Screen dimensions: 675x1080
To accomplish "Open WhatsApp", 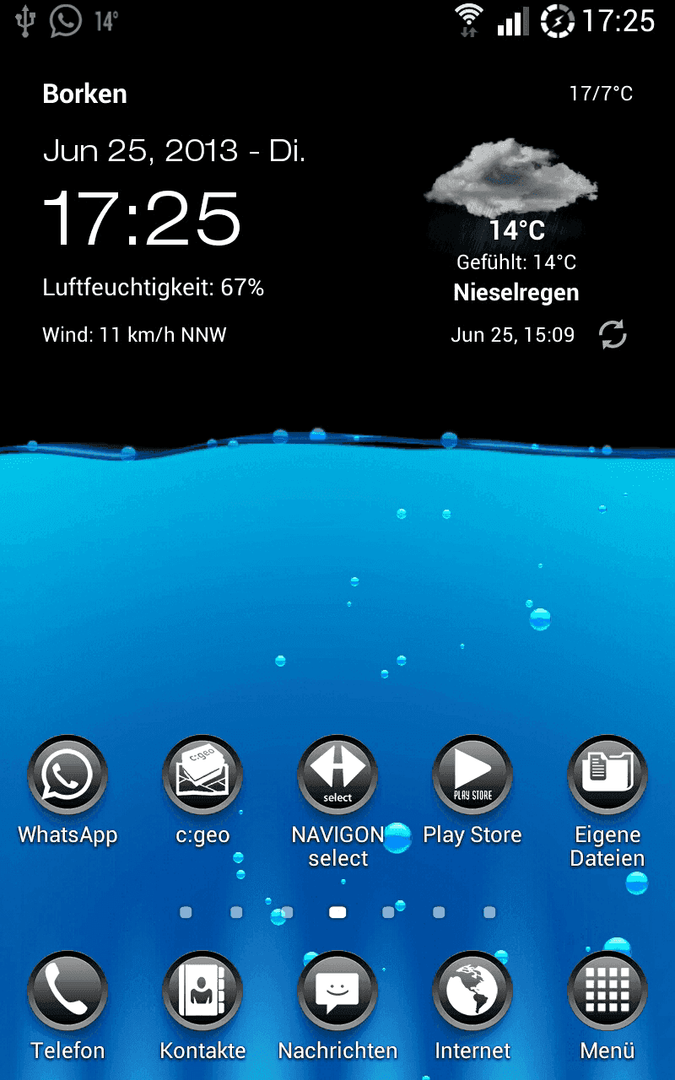I will pos(68,776).
